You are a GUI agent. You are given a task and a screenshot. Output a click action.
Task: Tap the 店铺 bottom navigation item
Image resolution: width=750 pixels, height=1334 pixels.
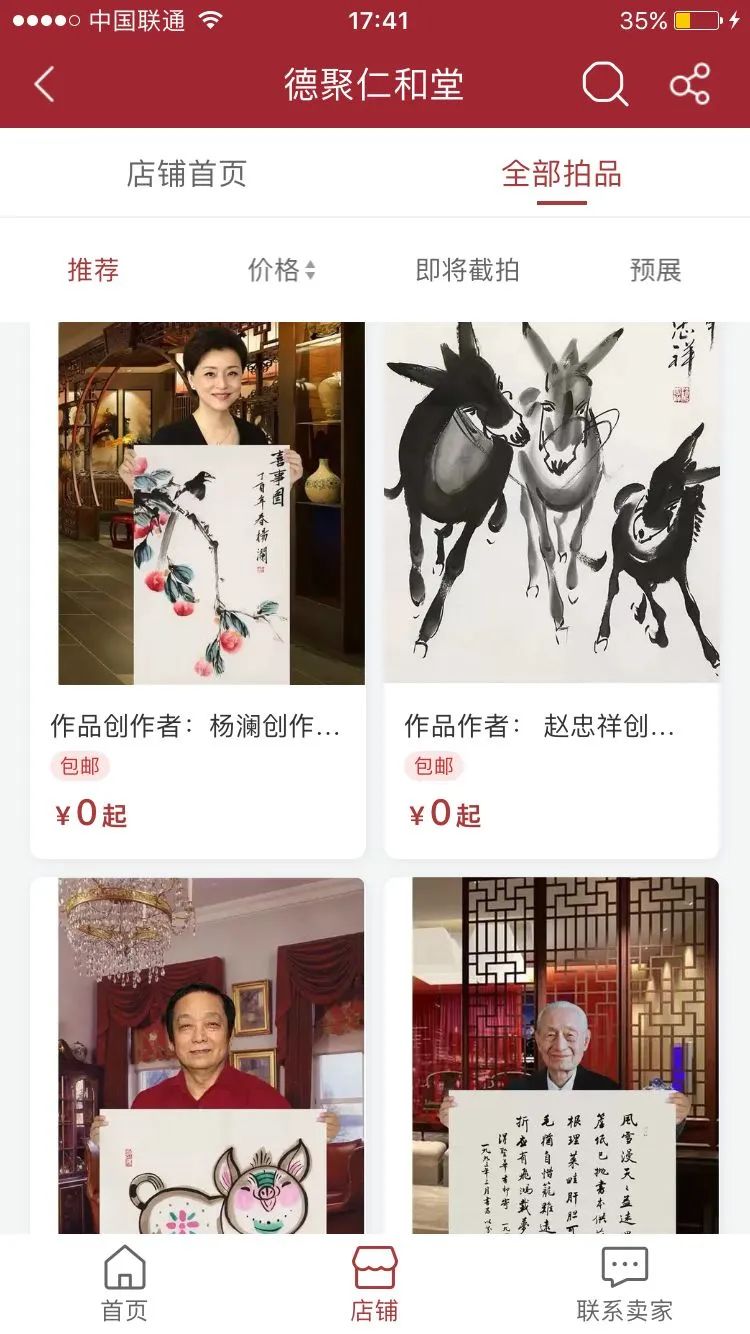coord(375,1284)
